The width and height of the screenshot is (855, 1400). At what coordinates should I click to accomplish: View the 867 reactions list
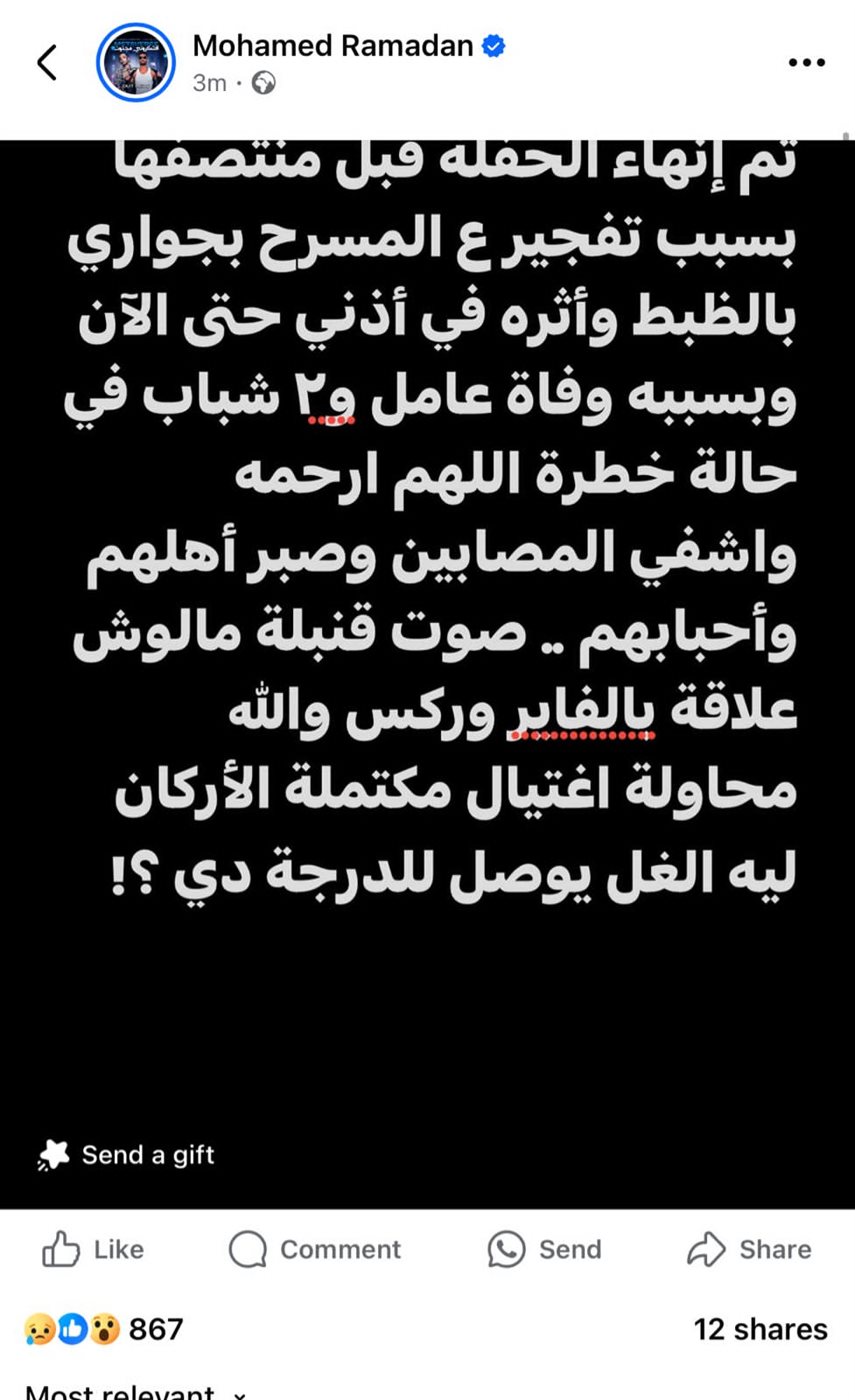click(x=104, y=1329)
